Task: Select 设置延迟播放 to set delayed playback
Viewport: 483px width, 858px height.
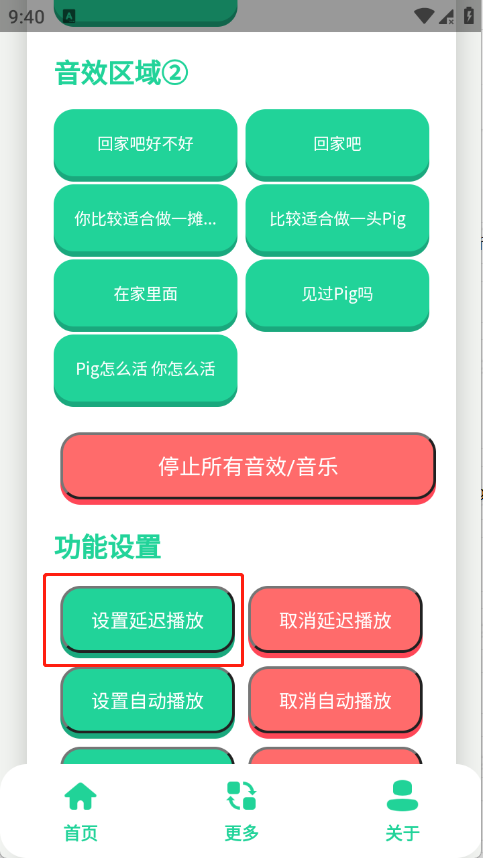Action: coord(148,621)
